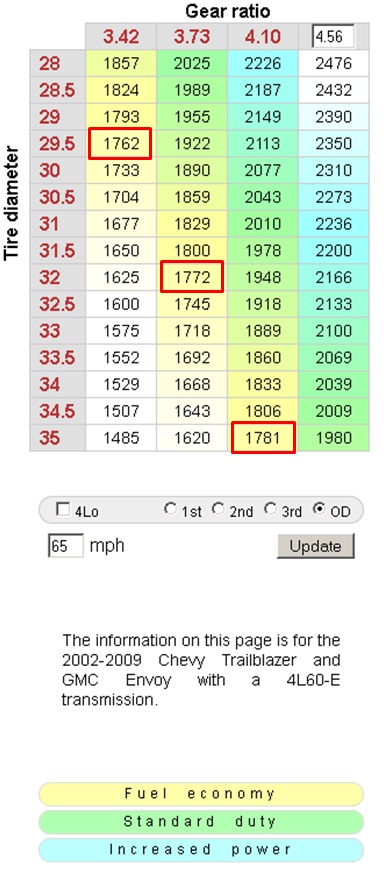Image resolution: width=390 pixels, height=869 pixels.
Task: Check the 4Lo checkbox
Action: point(63,509)
